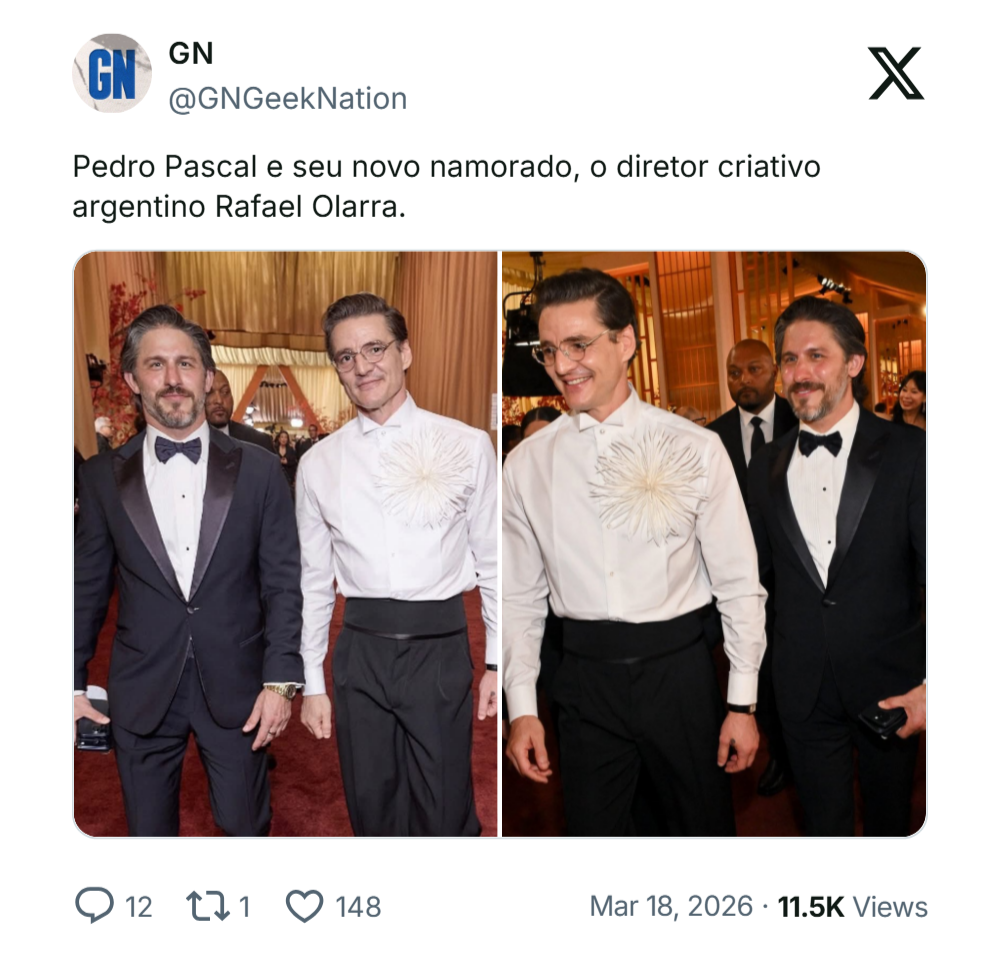The height and width of the screenshot is (960, 1000).
Task: Open the GN profile avatar
Action: pyautogui.click(x=112, y=74)
